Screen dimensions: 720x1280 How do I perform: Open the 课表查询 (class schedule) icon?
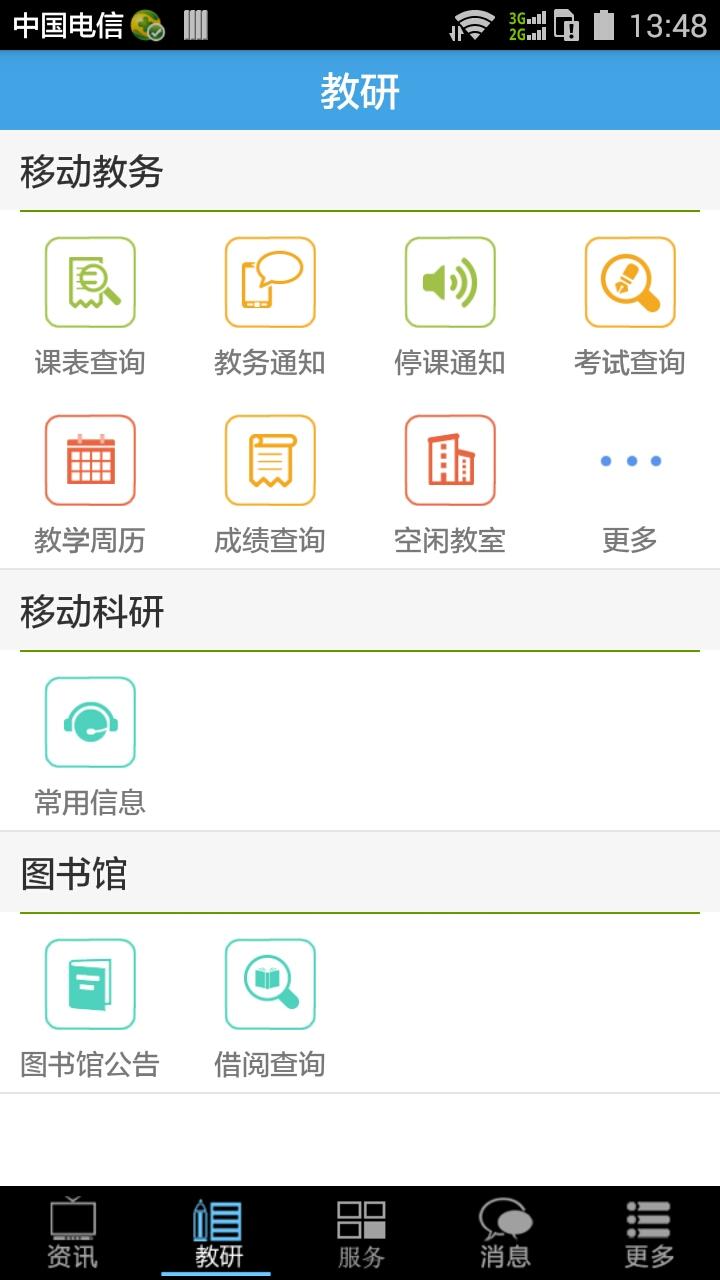[90, 282]
